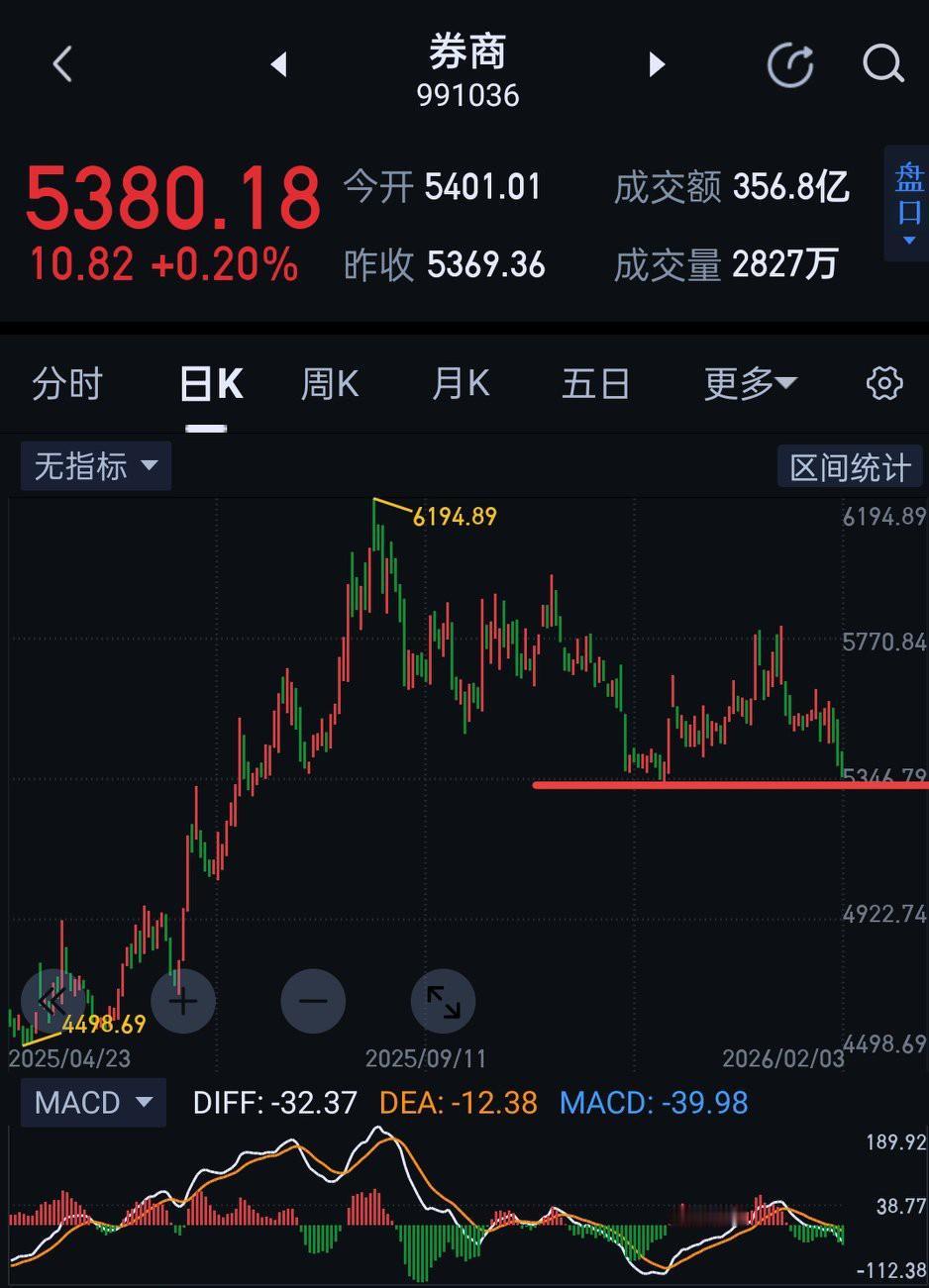Switch to the next stock with right arrow
929x1288 pixels.
(657, 63)
